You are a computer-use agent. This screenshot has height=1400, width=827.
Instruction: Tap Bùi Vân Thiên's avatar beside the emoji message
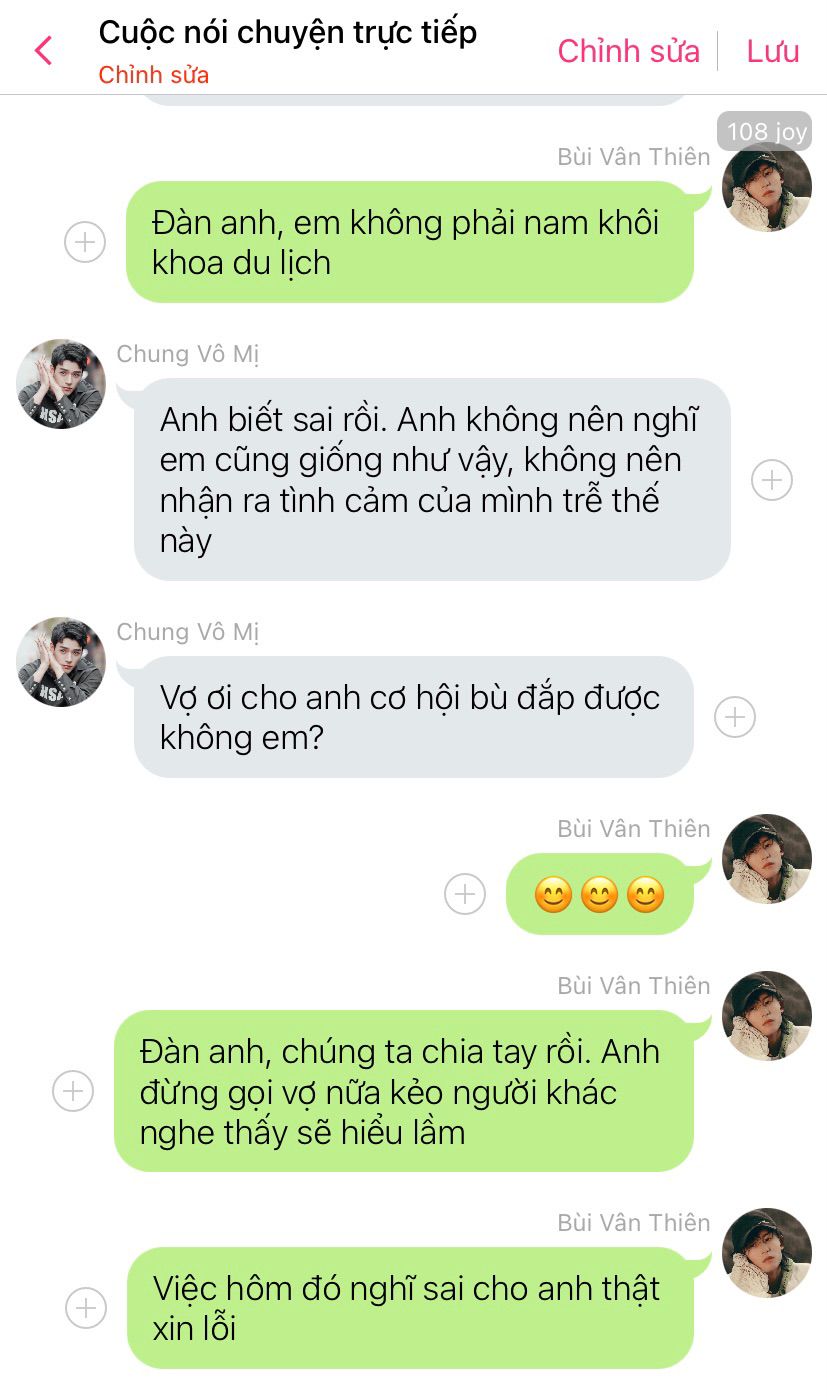coord(767,858)
